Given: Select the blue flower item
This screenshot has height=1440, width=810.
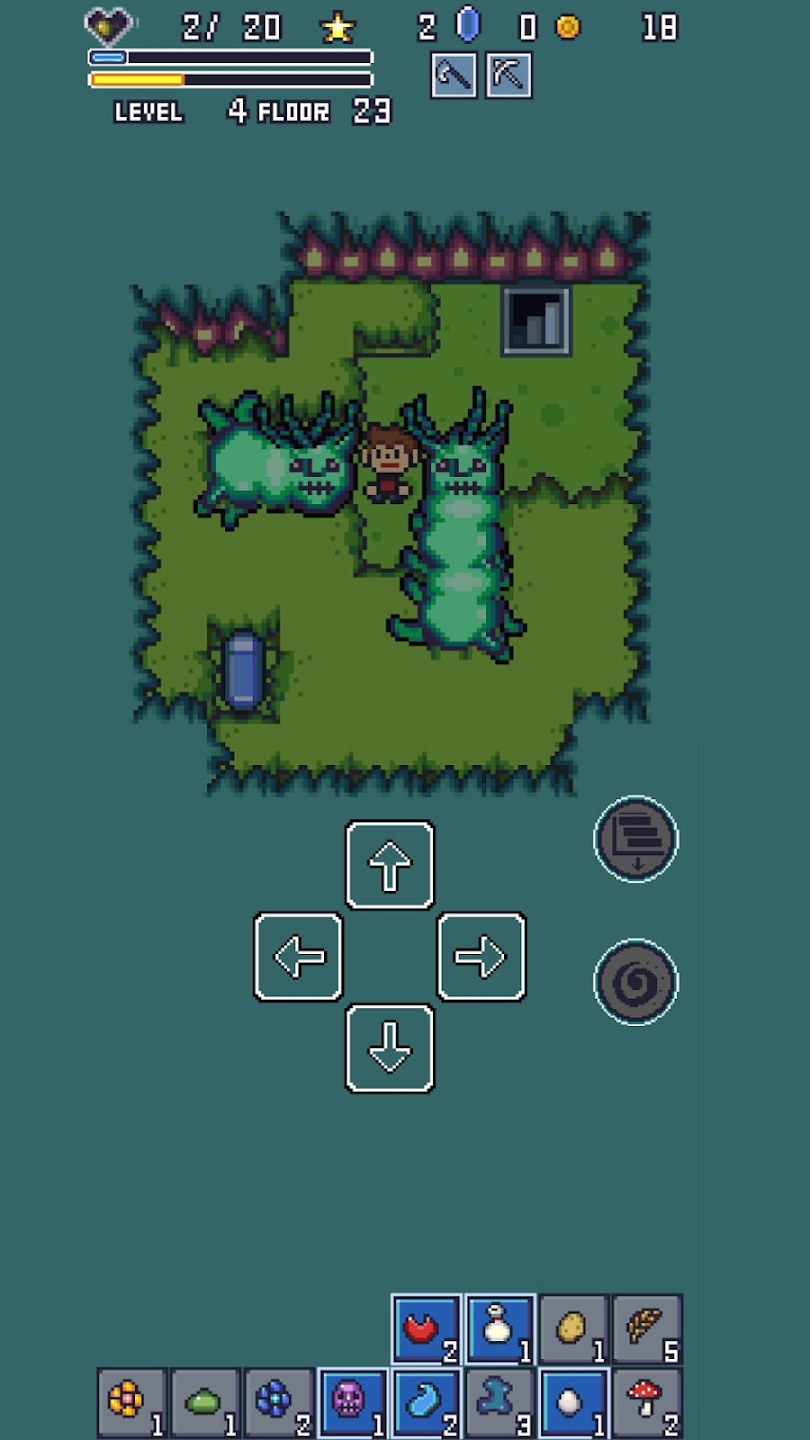Looking at the screenshot, I should (279, 1403).
